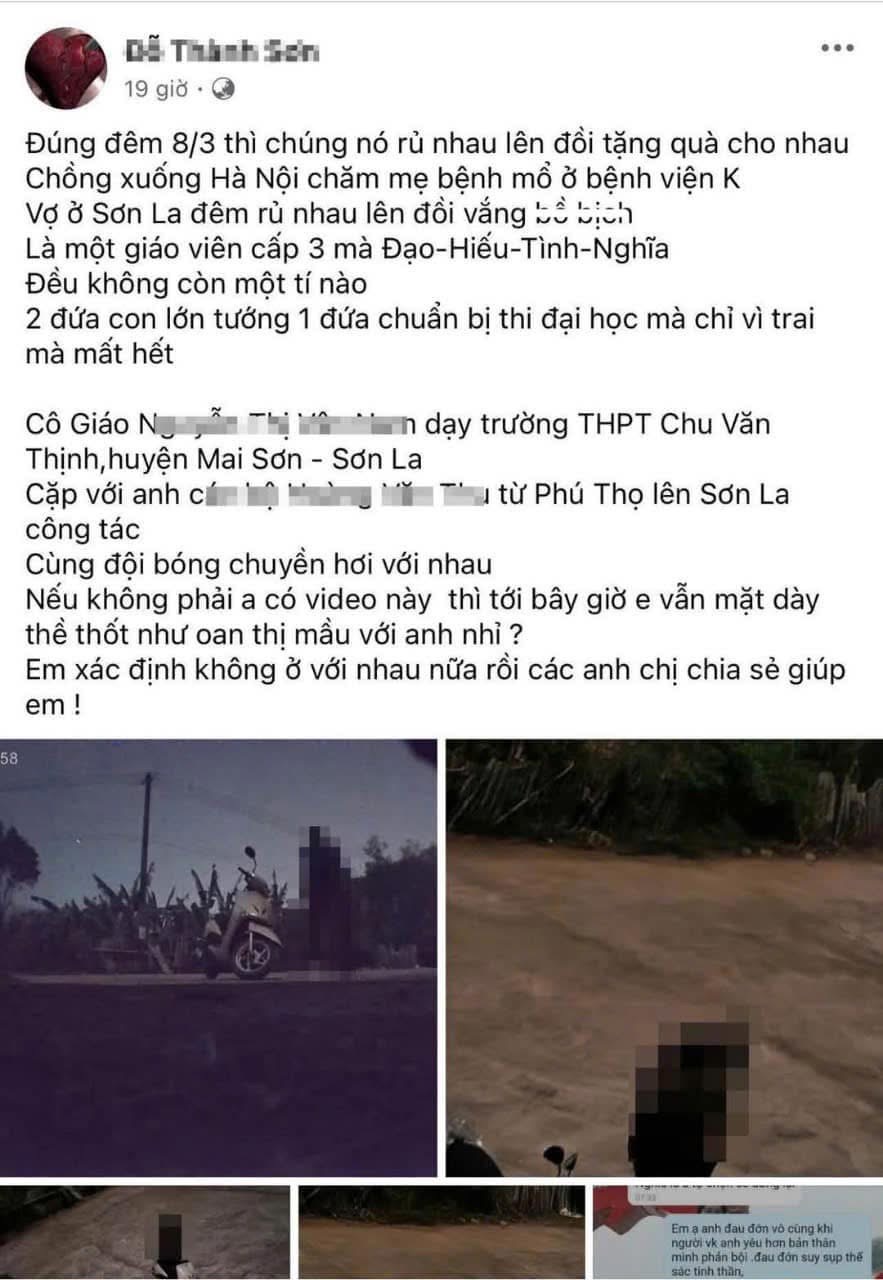Open the chat message screenshot photo

click(737, 1232)
